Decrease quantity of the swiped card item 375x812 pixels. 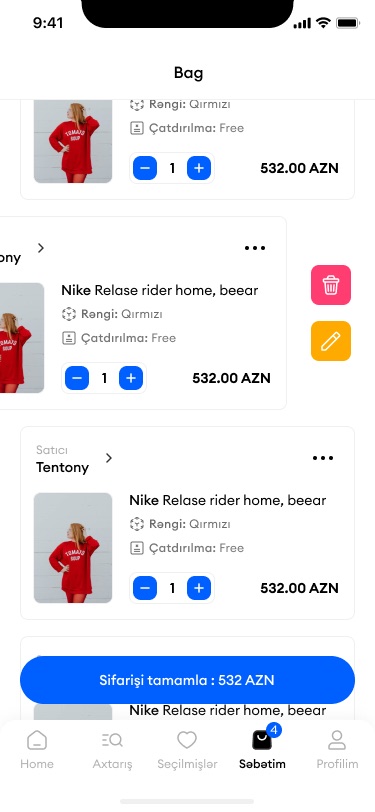click(x=77, y=379)
